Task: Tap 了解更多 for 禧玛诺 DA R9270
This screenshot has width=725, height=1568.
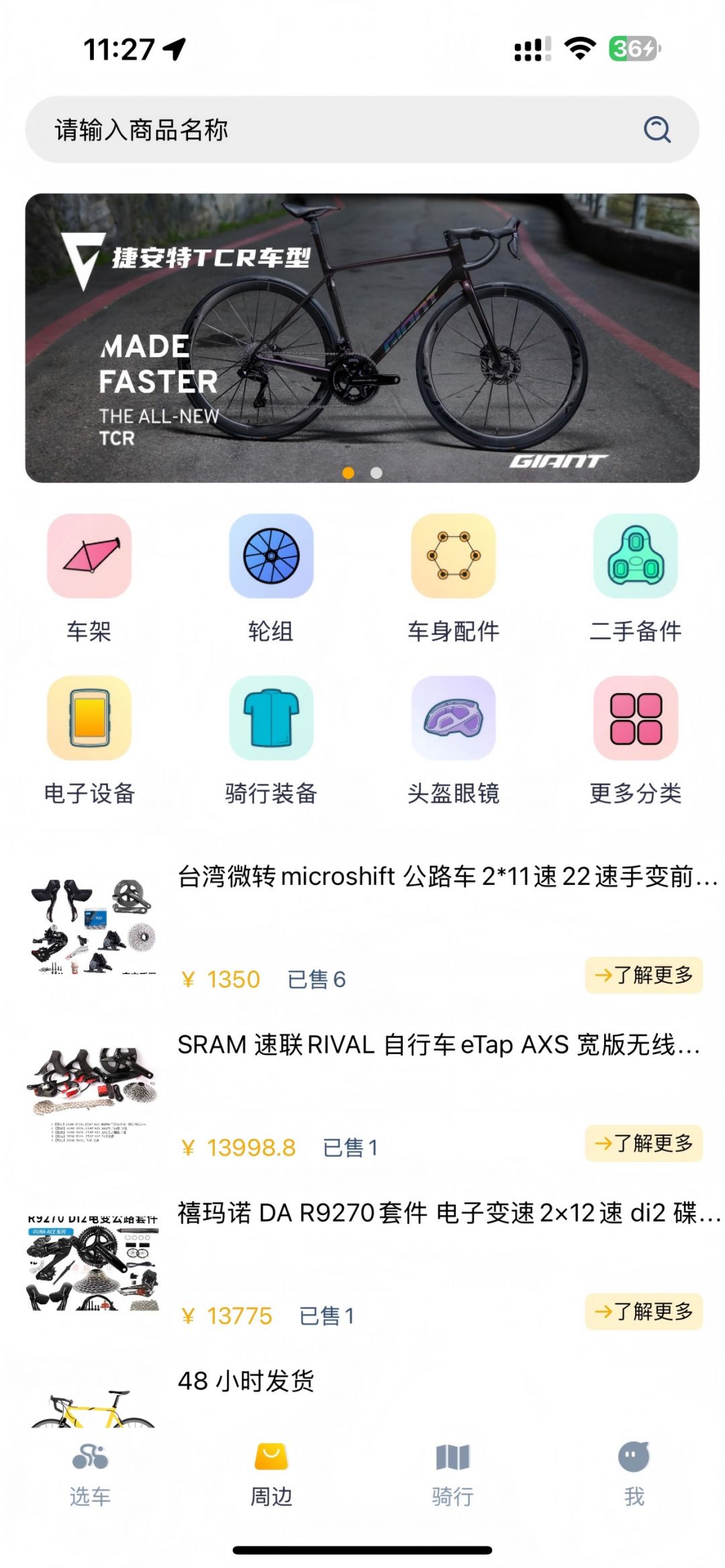Action: pos(644,1312)
